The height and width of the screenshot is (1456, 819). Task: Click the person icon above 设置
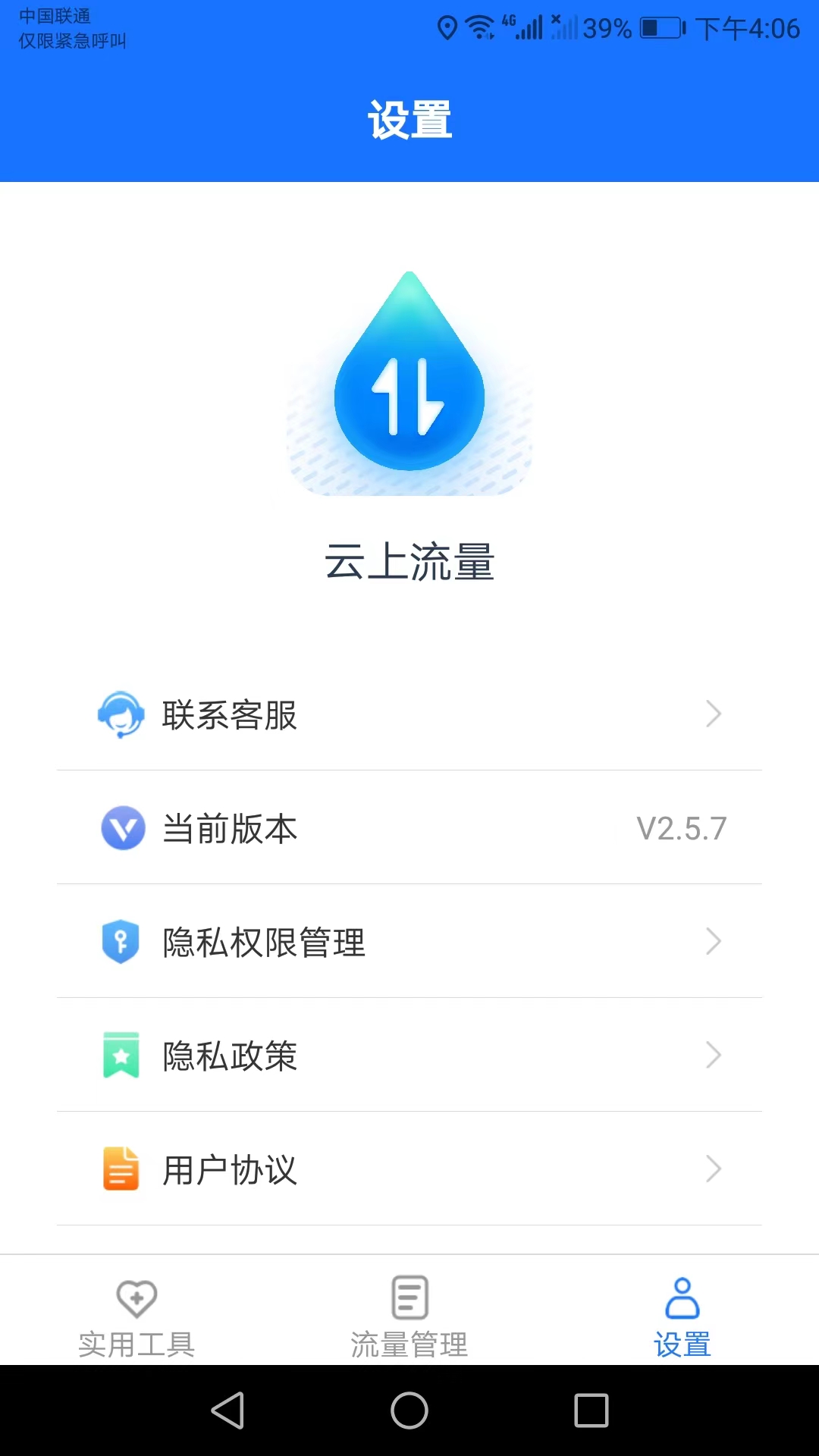click(680, 1295)
